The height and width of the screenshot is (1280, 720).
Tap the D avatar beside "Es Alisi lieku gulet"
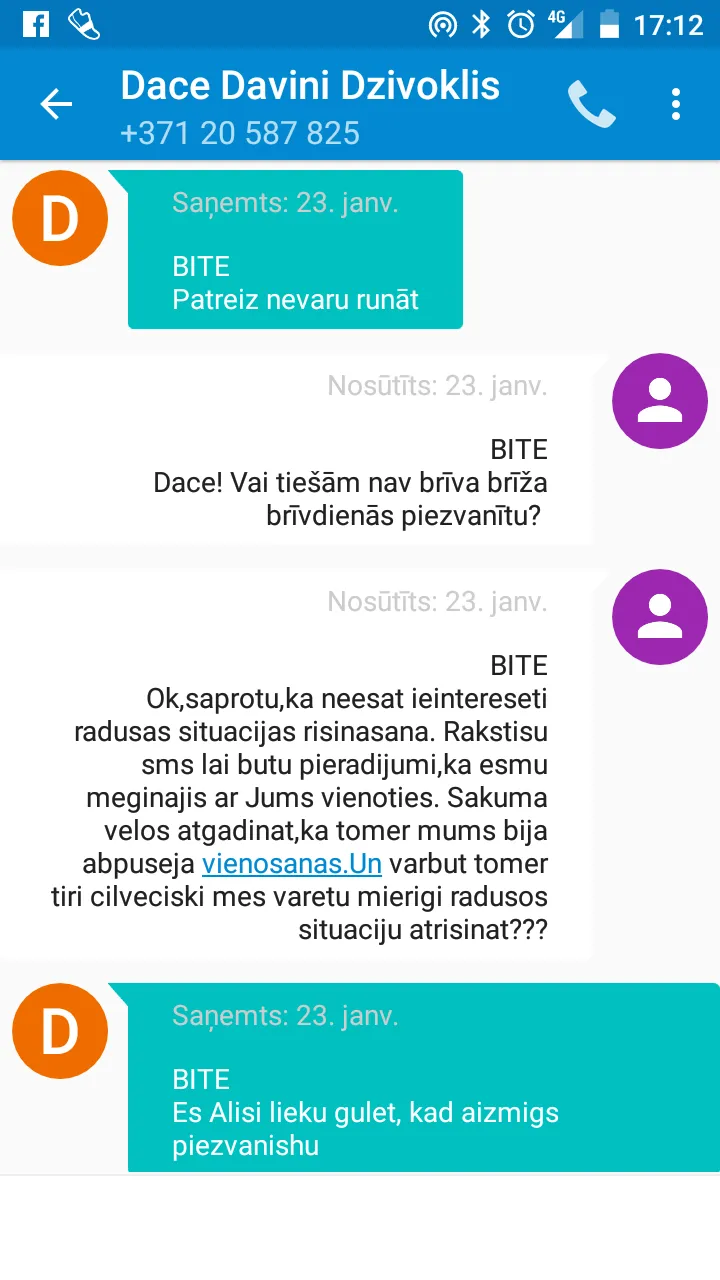pyautogui.click(x=60, y=1031)
